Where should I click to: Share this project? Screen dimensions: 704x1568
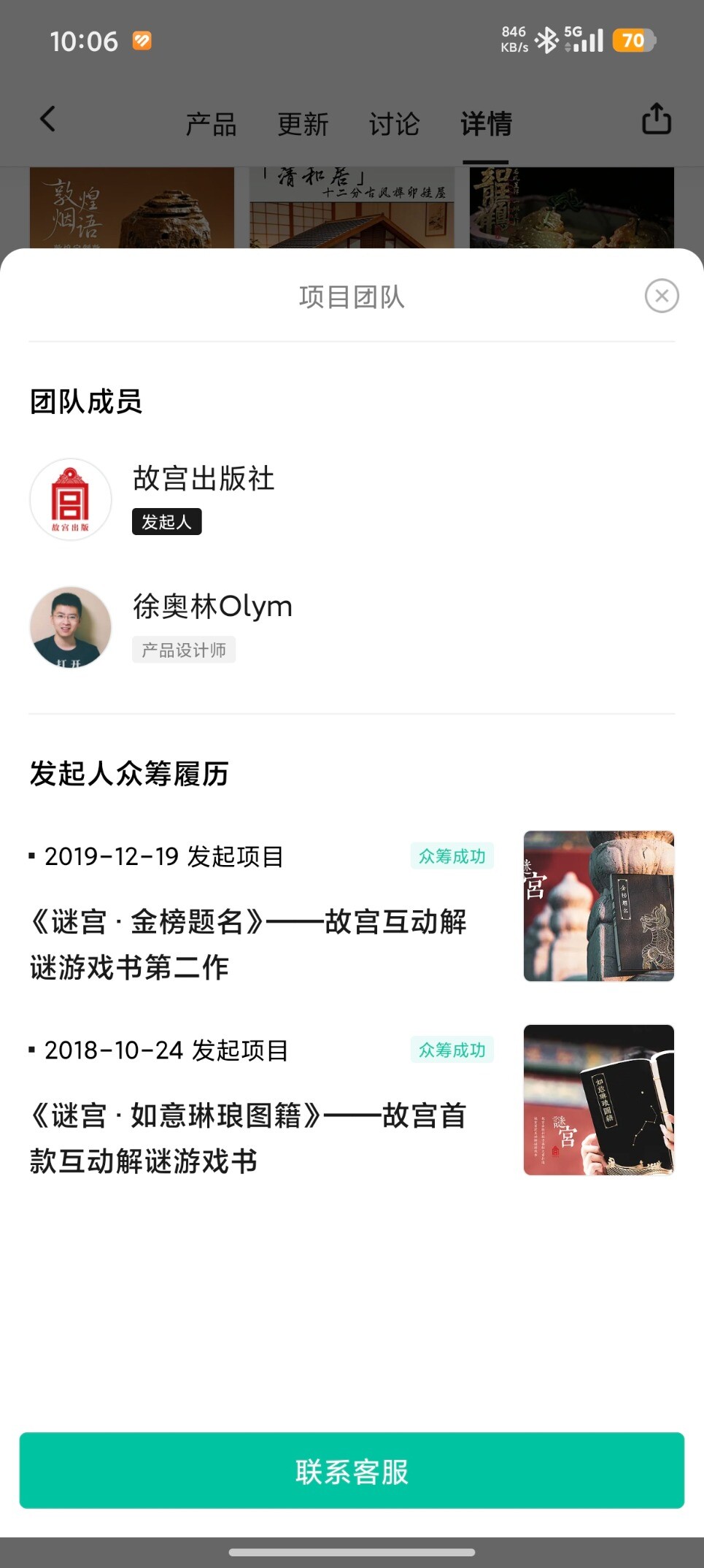pos(656,119)
